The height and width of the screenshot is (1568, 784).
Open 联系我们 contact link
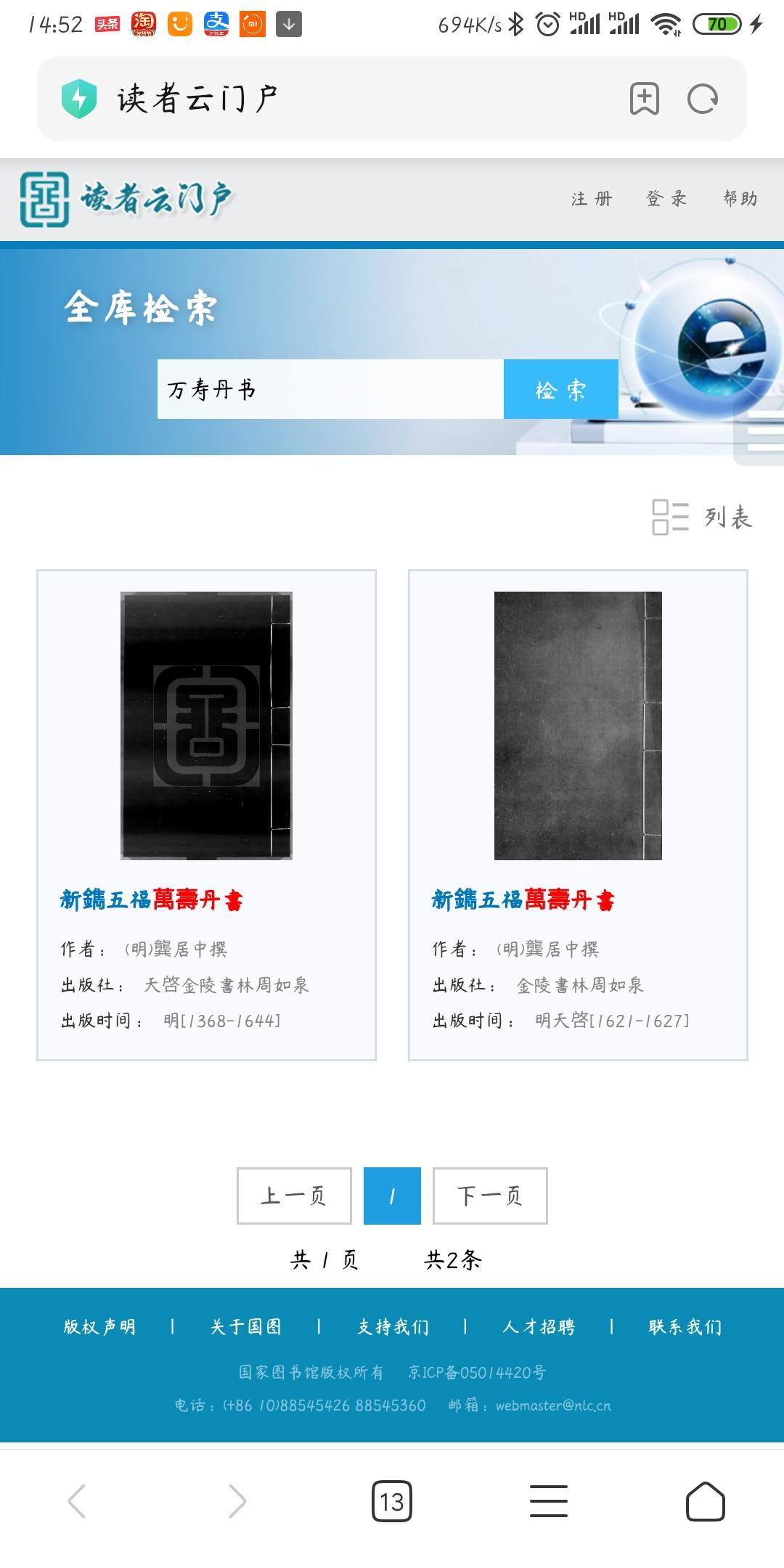[685, 1327]
